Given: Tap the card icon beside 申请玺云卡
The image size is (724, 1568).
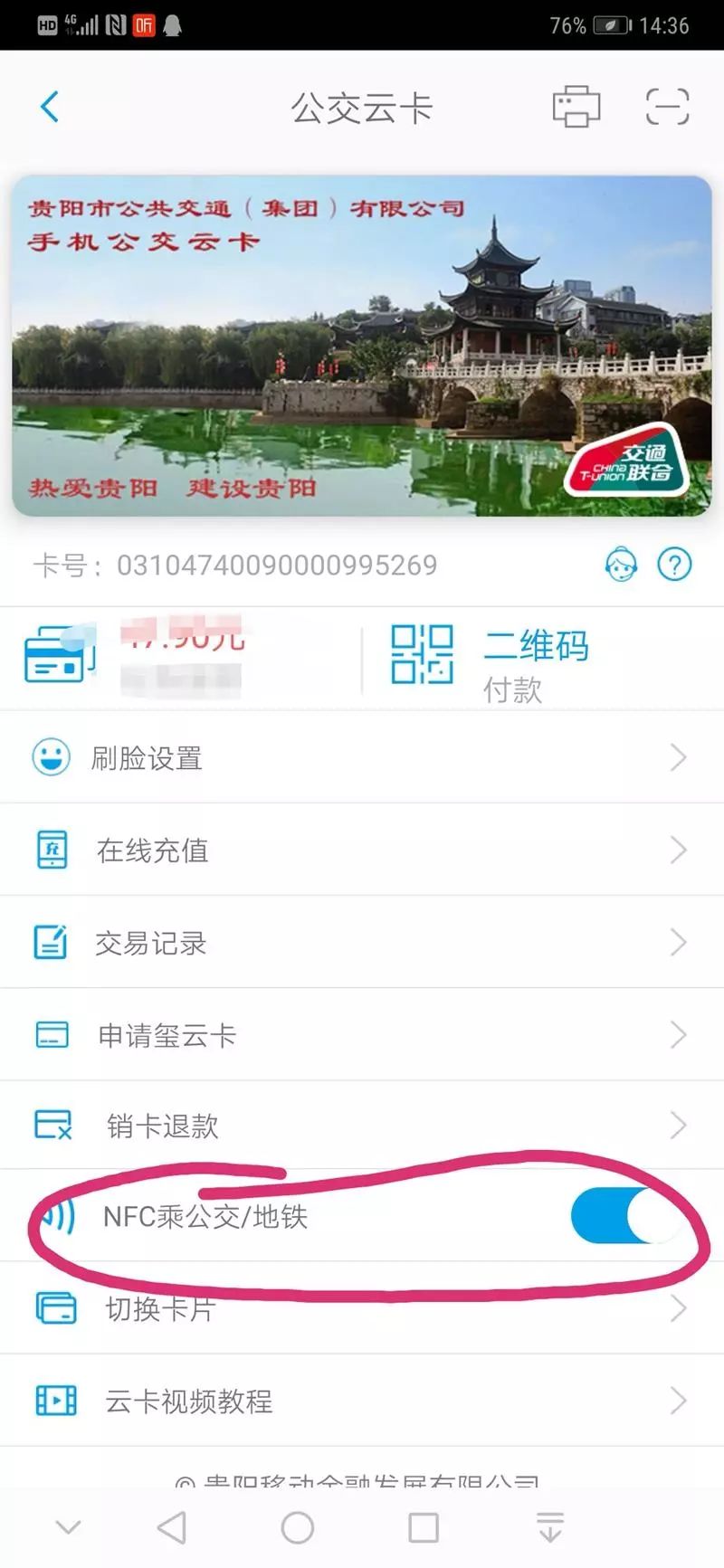Looking at the screenshot, I should pyautogui.click(x=52, y=1033).
